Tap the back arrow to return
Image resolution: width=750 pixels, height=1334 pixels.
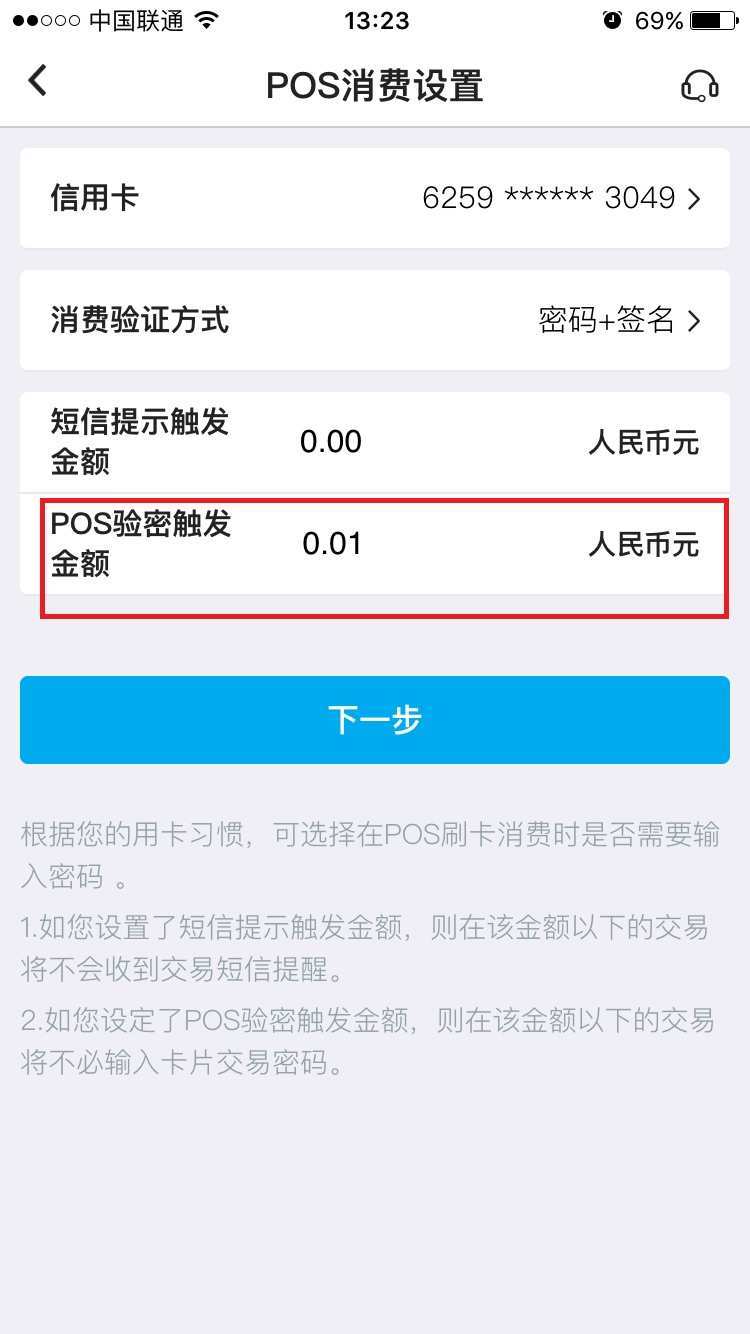38,80
